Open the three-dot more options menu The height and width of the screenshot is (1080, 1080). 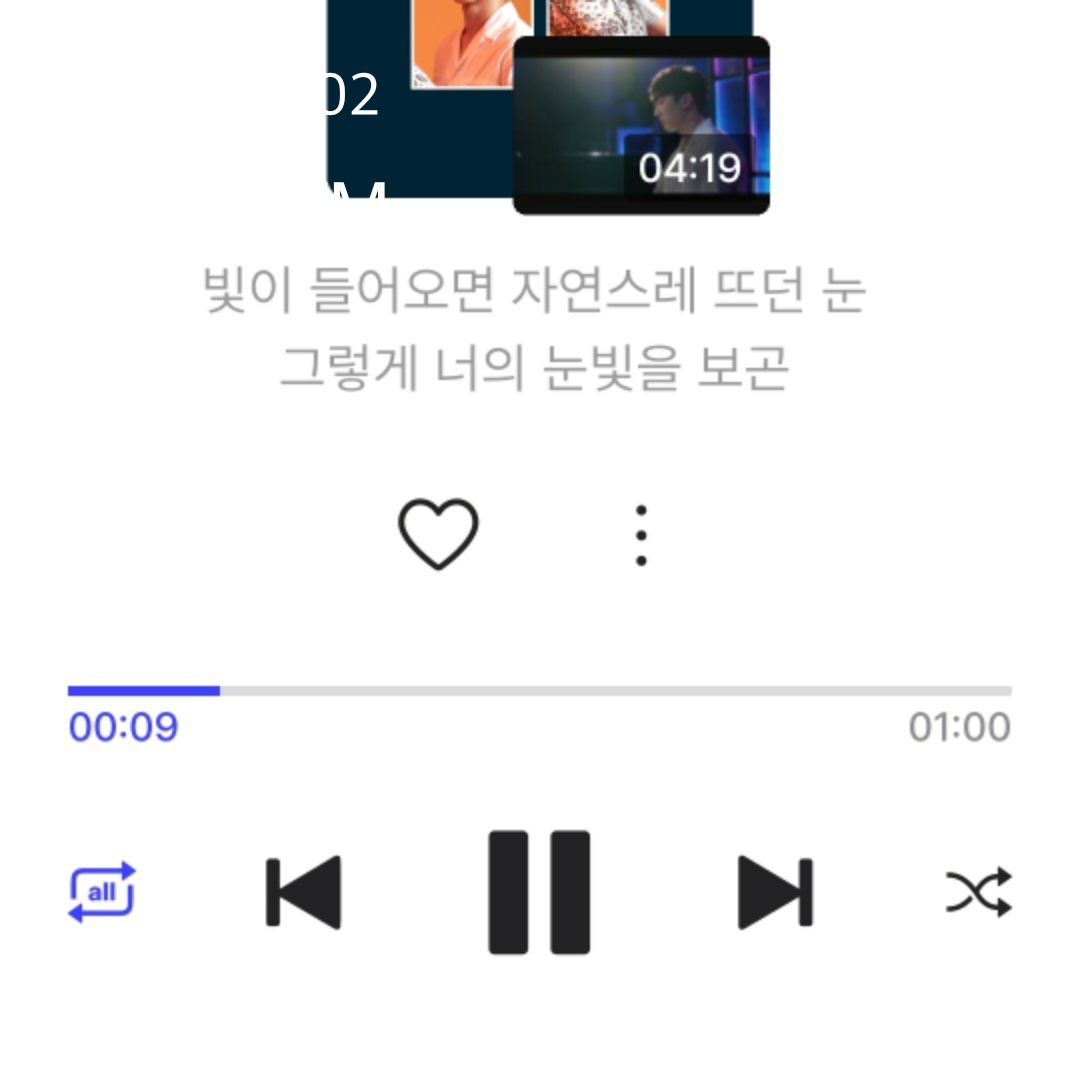[x=641, y=536]
